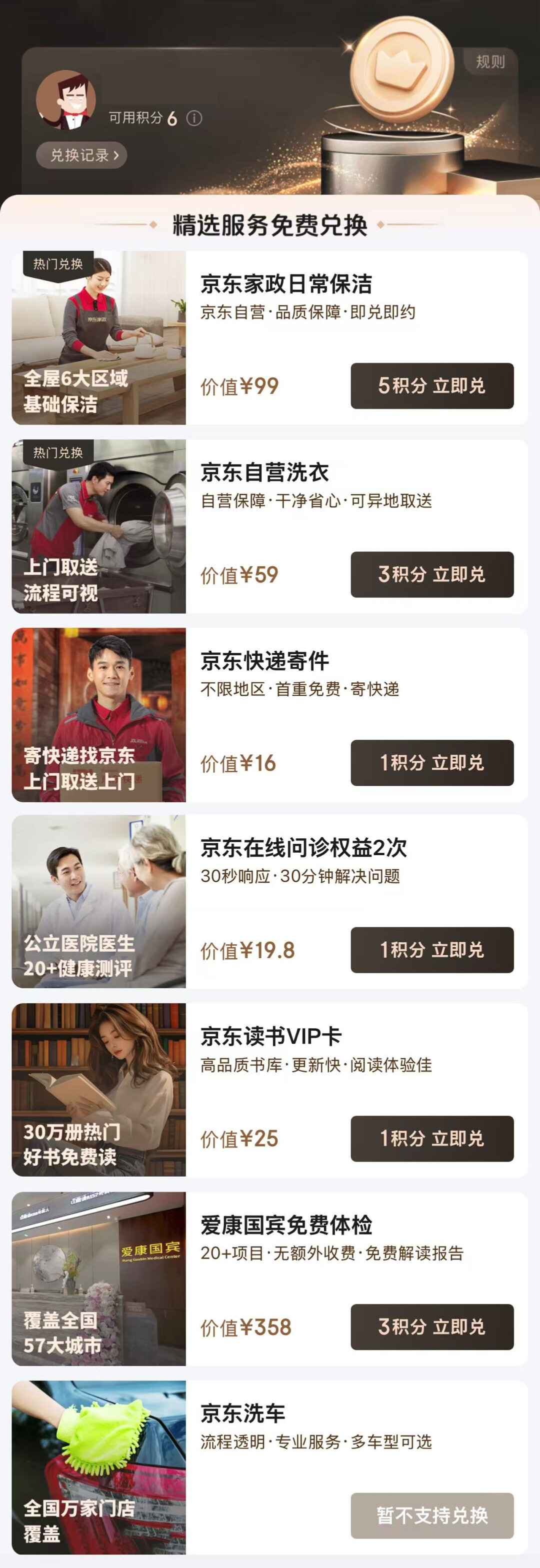Redeem 京东读书VIP卡 for 1积分
This screenshot has height=1568, width=540.
pyautogui.click(x=431, y=1138)
